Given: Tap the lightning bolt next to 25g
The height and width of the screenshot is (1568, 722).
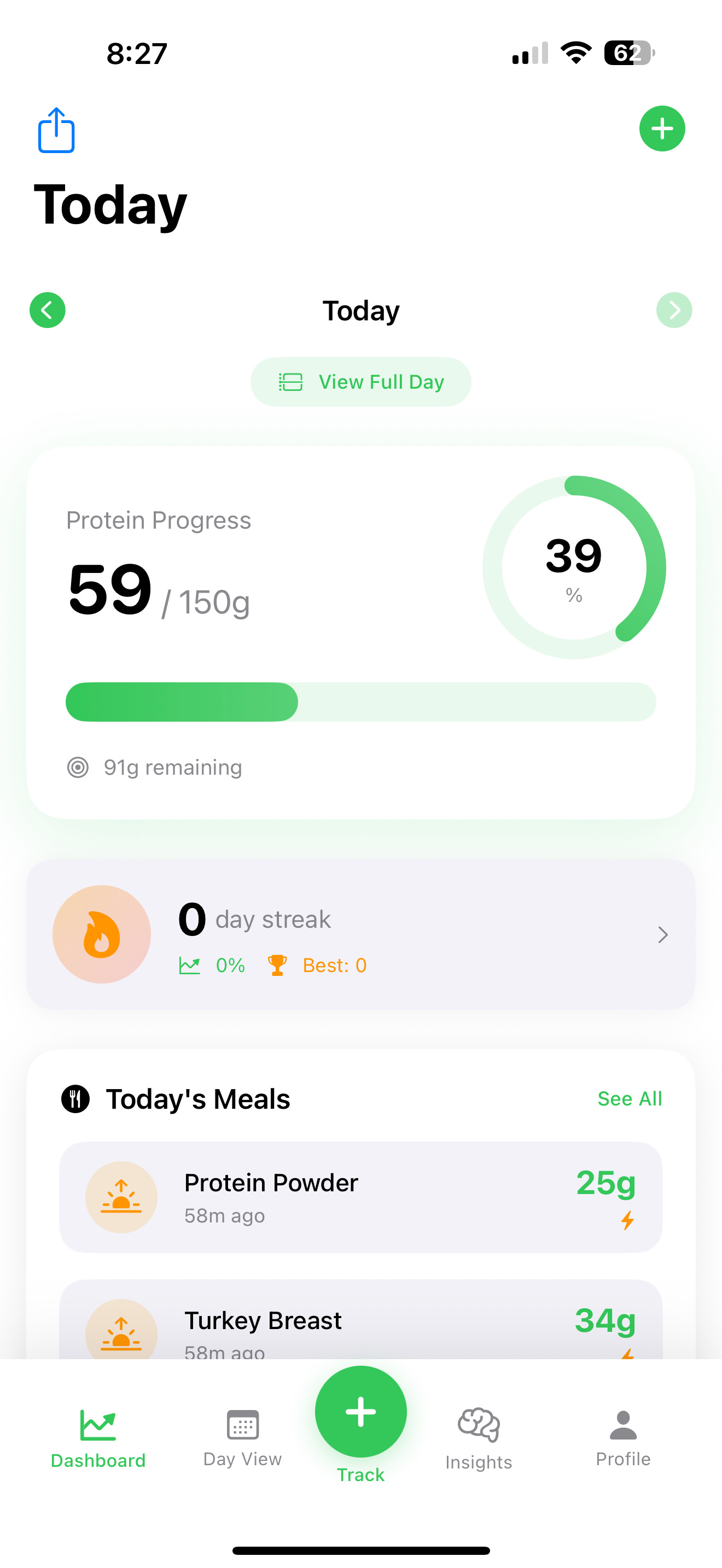Looking at the screenshot, I should coord(627,1220).
